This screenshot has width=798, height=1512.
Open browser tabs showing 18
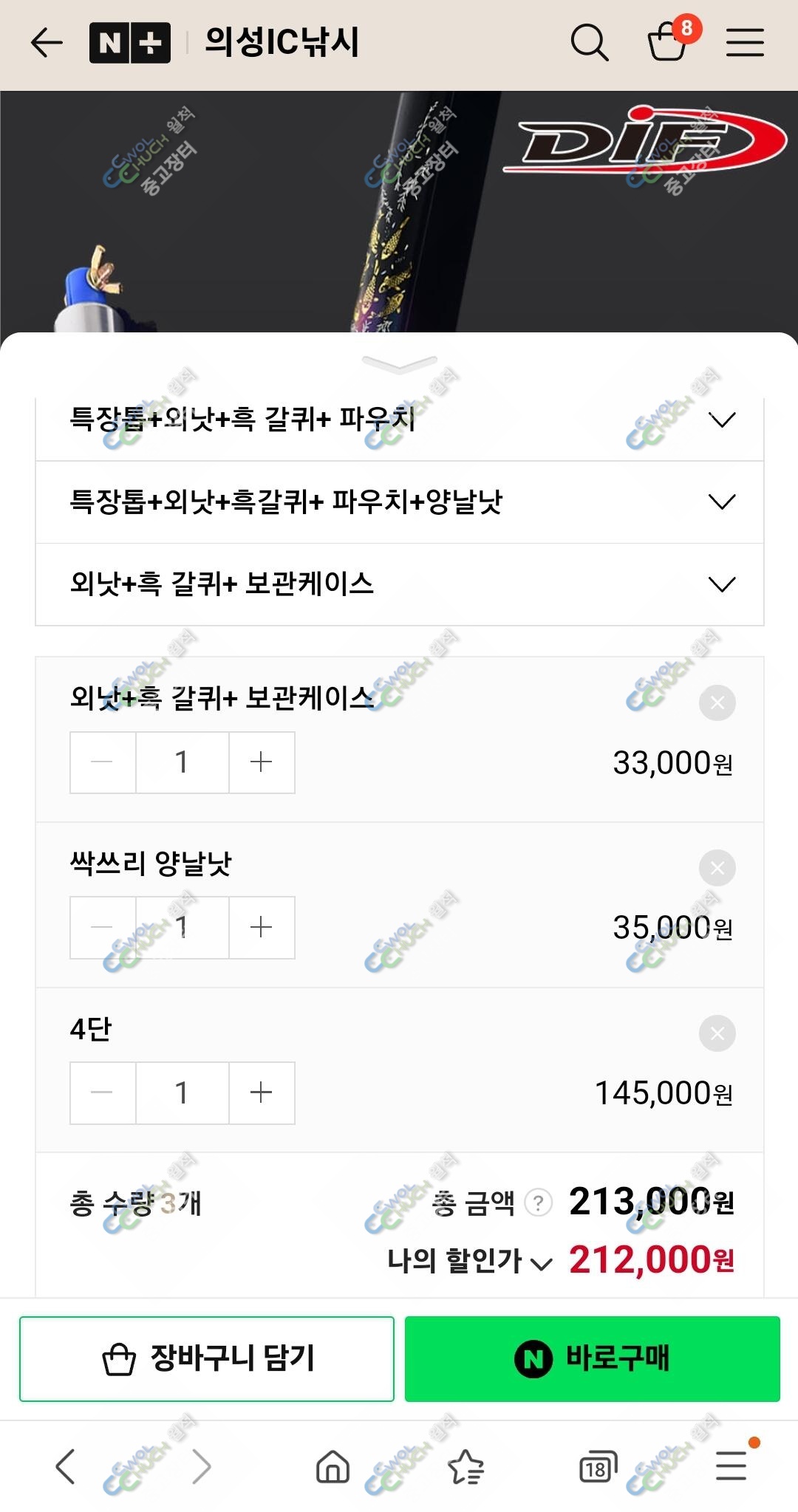click(x=598, y=1466)
